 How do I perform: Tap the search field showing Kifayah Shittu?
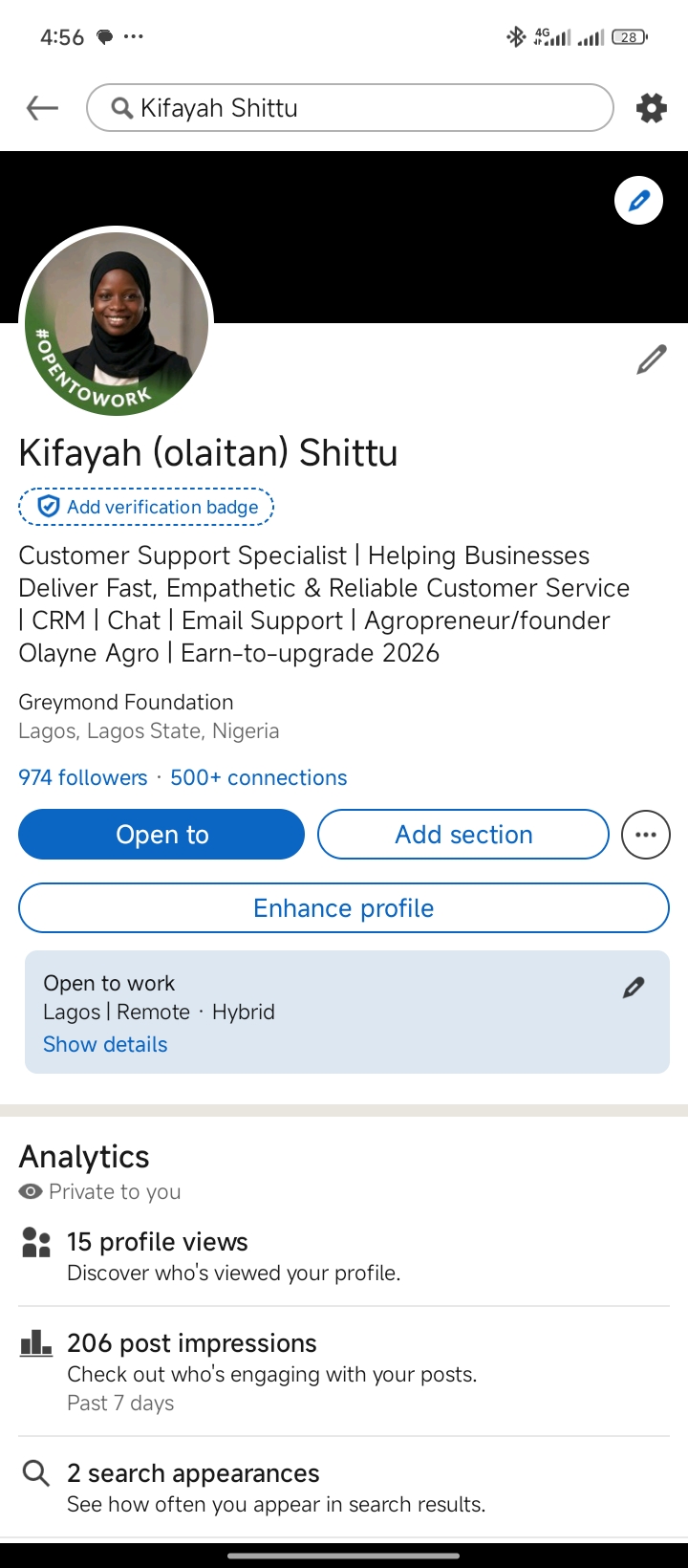click(350, 107)
